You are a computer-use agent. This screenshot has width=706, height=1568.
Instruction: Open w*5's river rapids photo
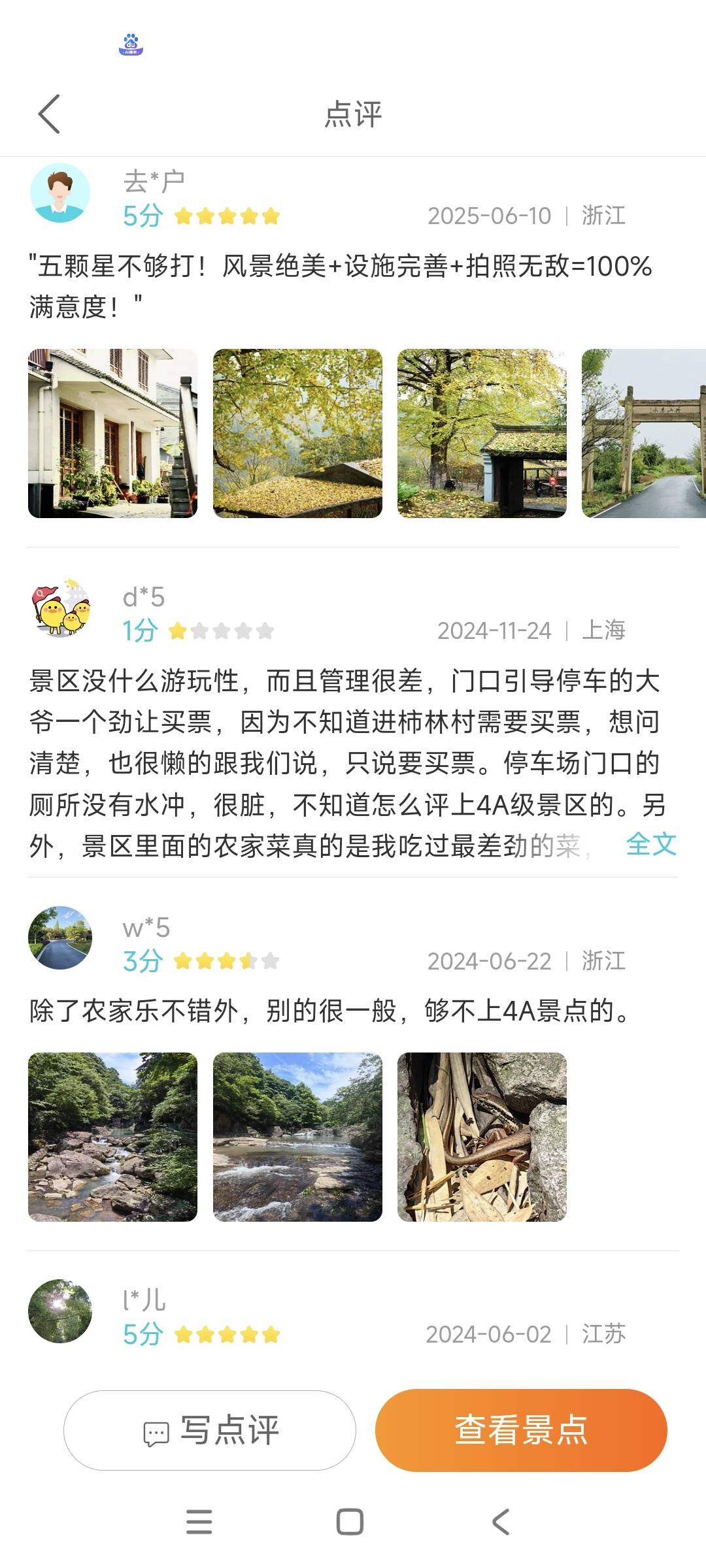coord(297,1137)
